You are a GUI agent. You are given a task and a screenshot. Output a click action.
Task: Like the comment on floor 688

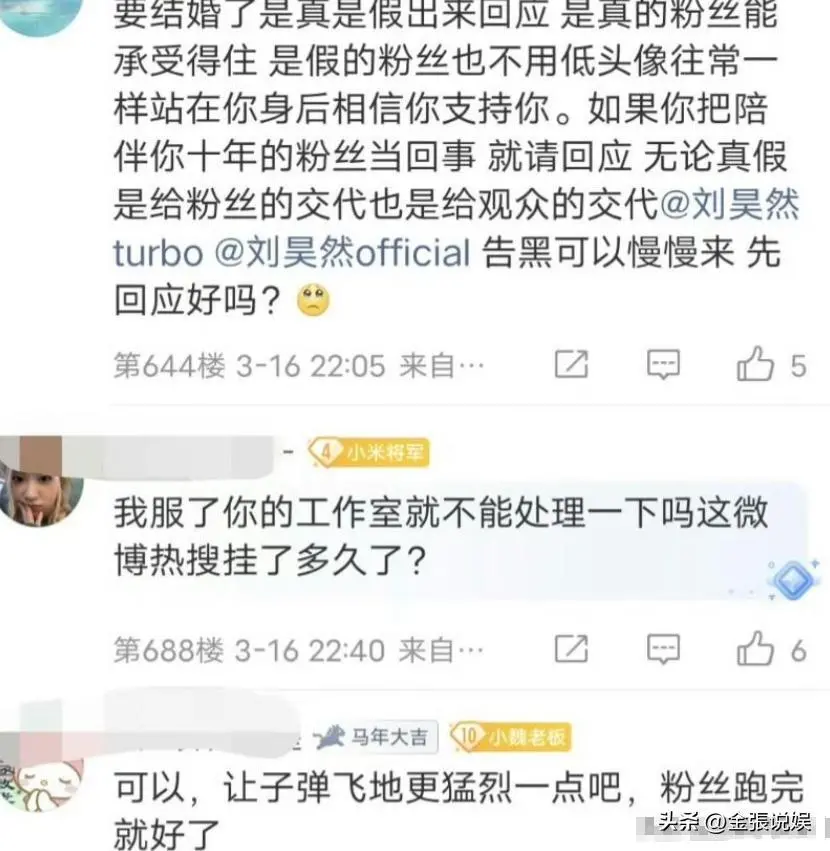point(756,650)
